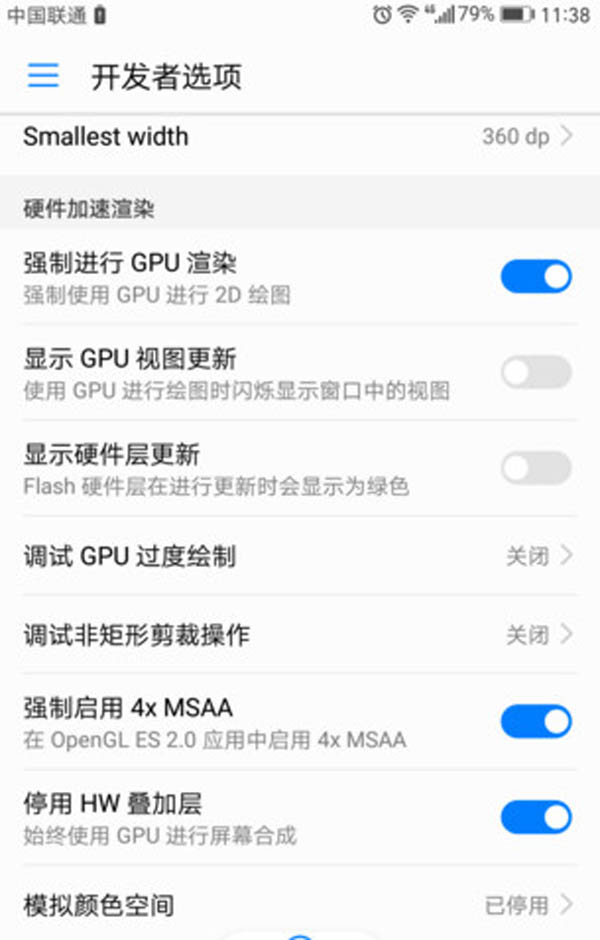Open 模拟颜色空间 setting
Screen dimensions: 600x940
[300, 905]
